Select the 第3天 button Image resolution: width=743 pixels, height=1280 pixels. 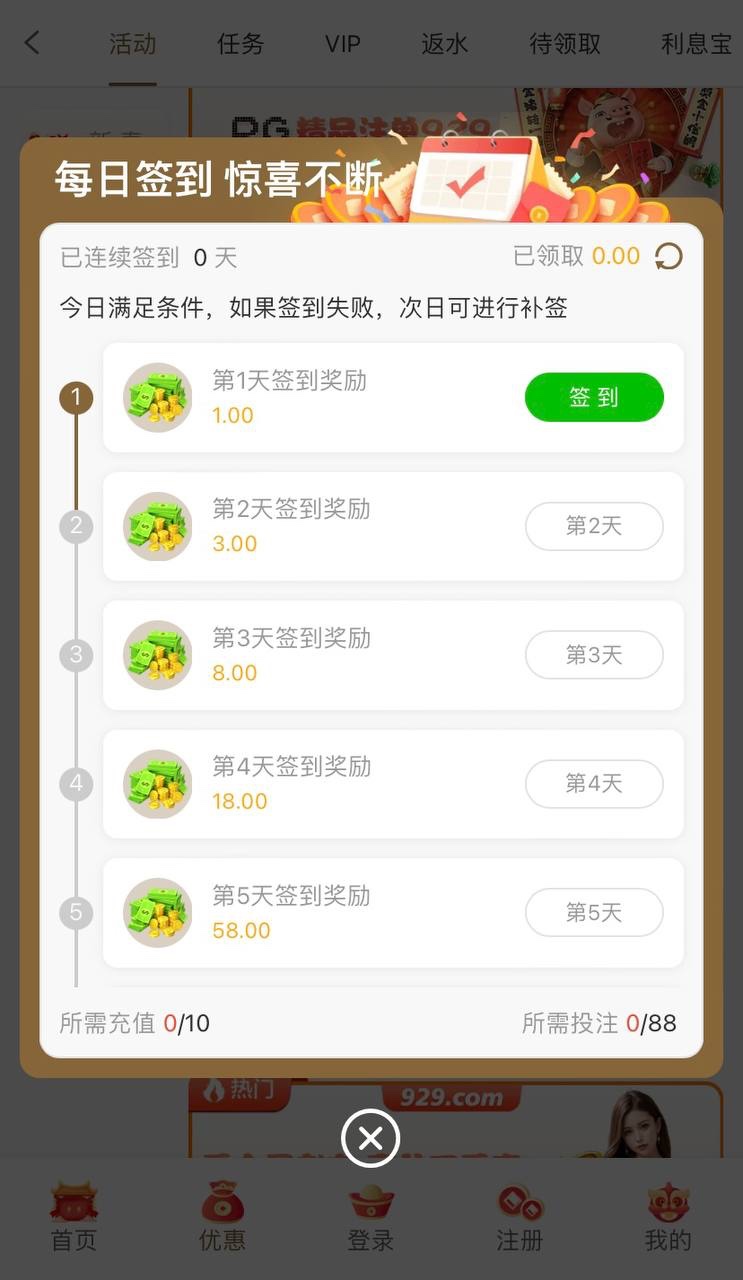(x=594, y=655)
